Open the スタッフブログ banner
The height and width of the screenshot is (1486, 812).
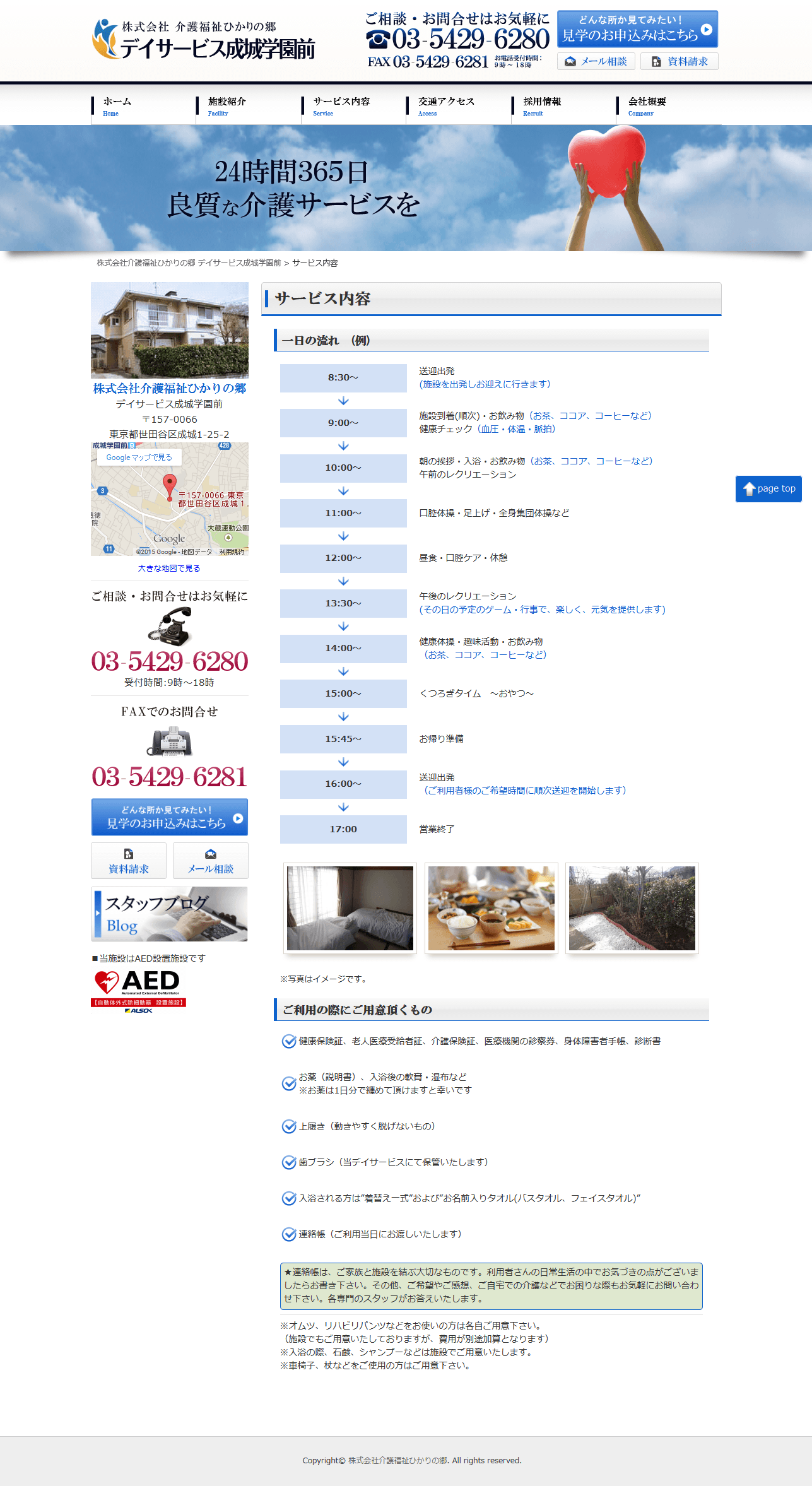[169, 914]
